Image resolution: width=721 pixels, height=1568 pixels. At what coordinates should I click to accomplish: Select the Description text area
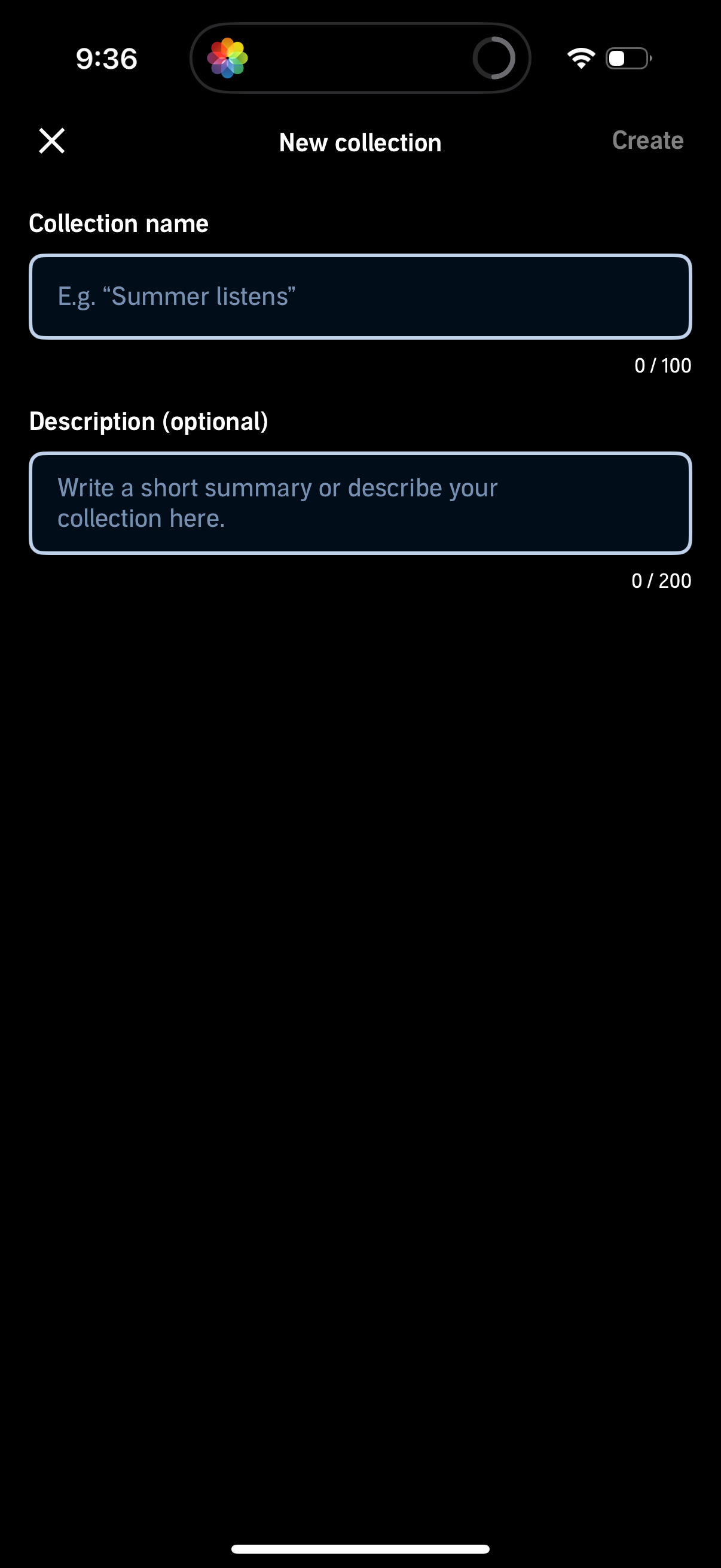coord(360,502)
